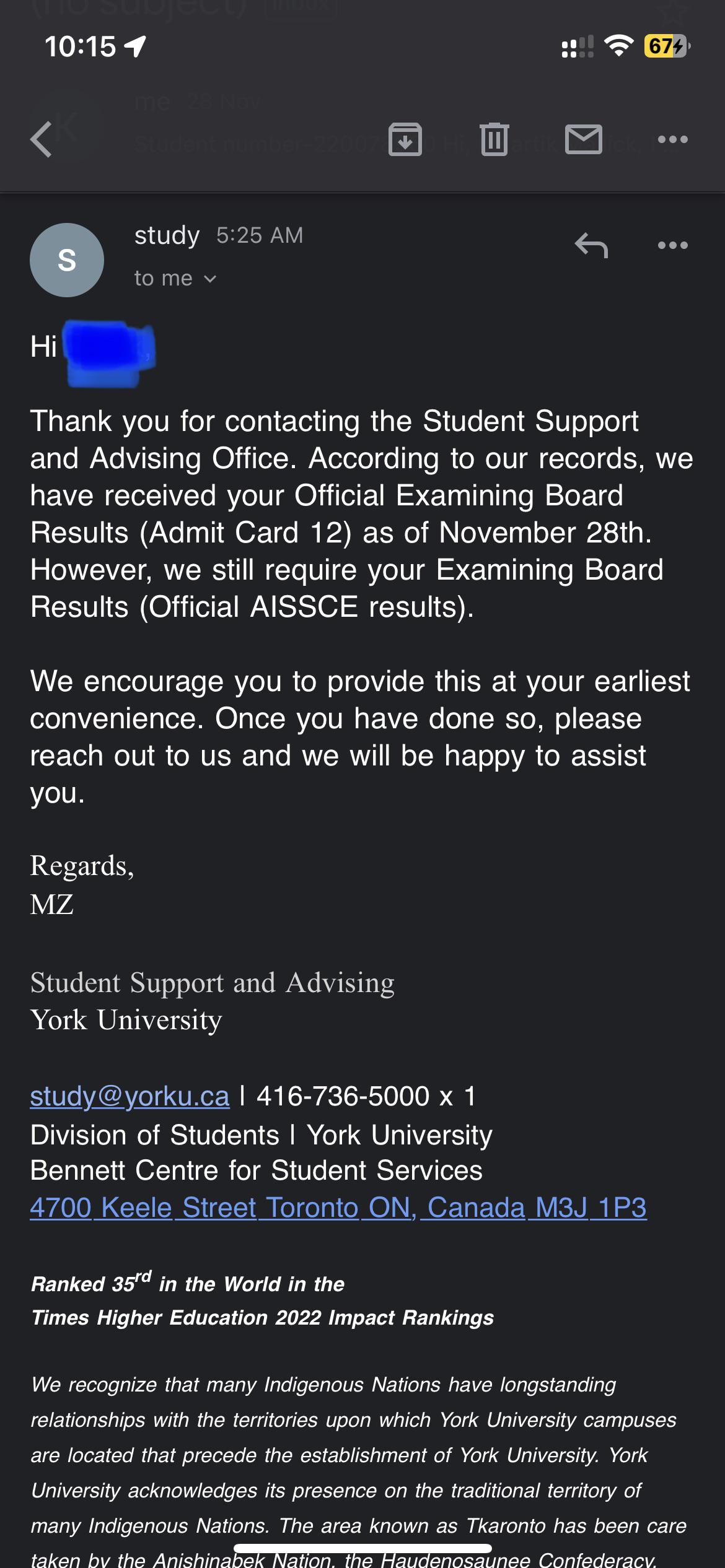Open the study@yorku.ca email link
725x1568 pixels.
[130, 1097]
